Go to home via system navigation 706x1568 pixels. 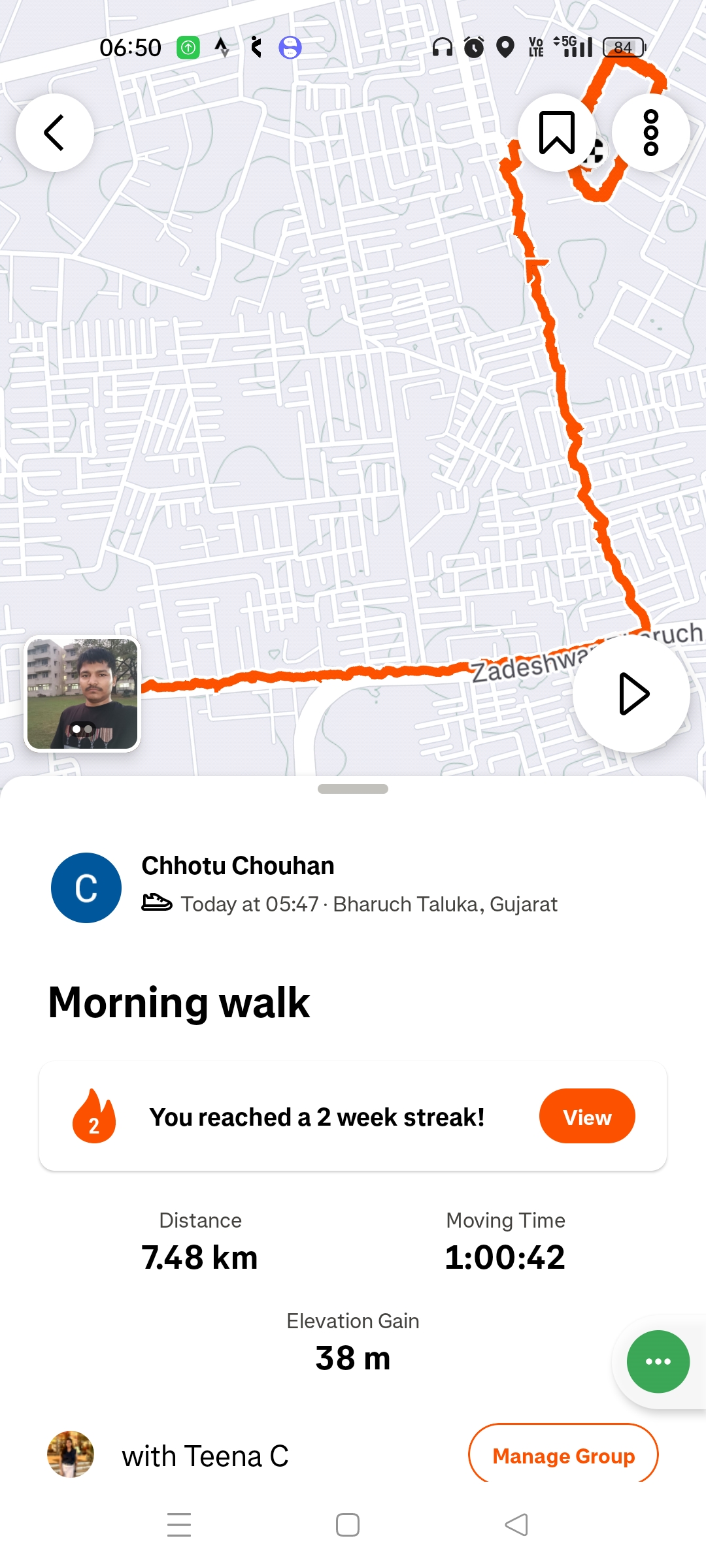coord(348,1525)
